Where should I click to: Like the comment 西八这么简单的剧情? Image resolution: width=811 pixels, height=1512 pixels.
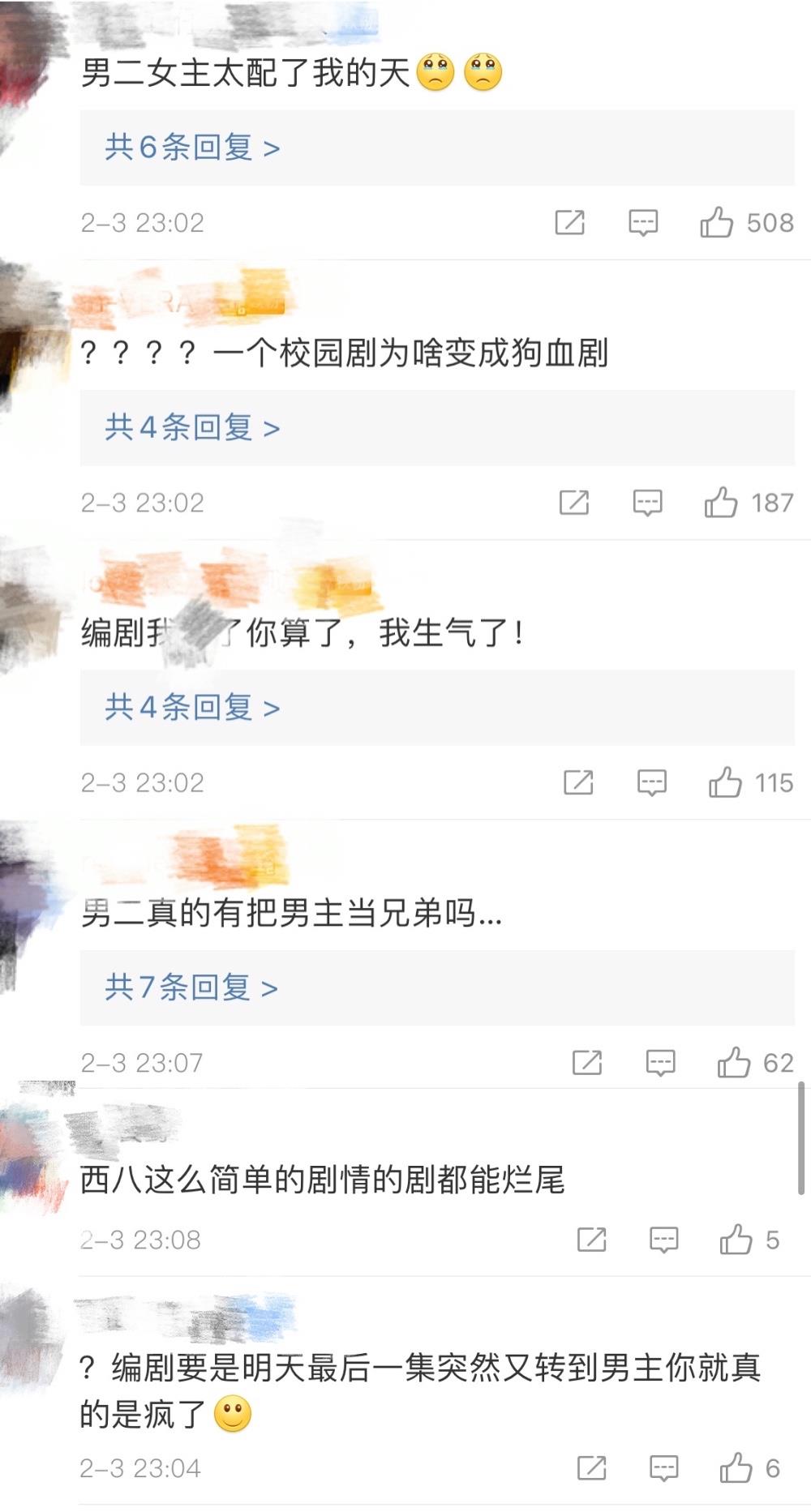[736, 1240]
